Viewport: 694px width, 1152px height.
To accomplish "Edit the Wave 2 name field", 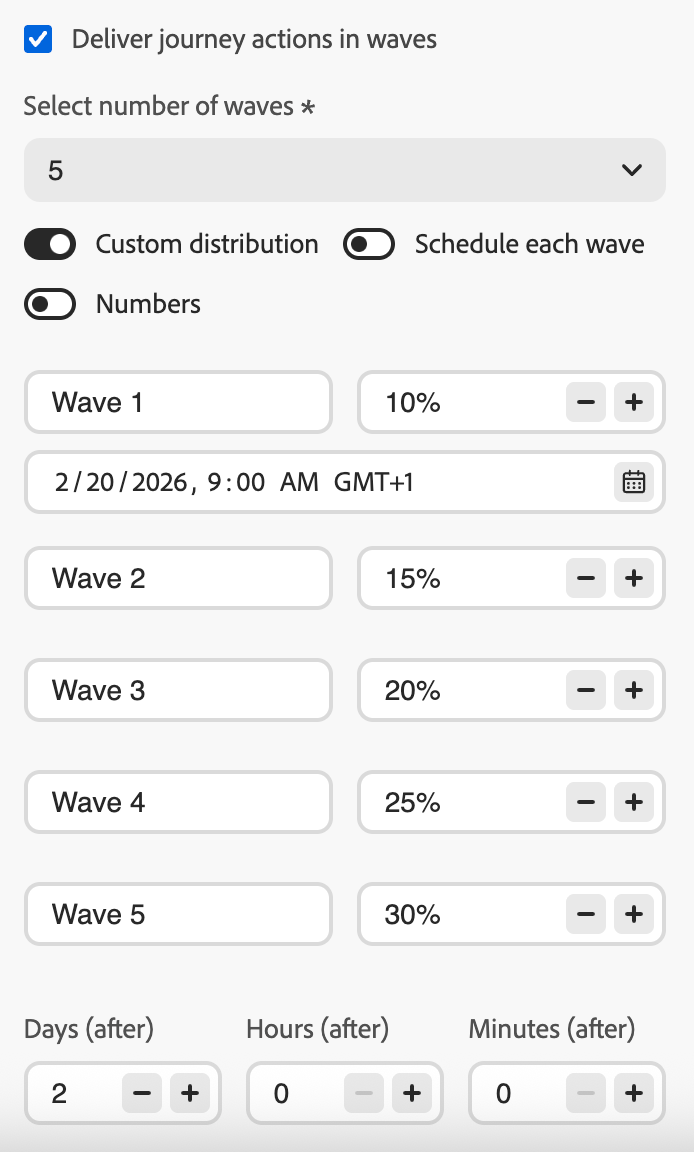I will coord(178,578).
